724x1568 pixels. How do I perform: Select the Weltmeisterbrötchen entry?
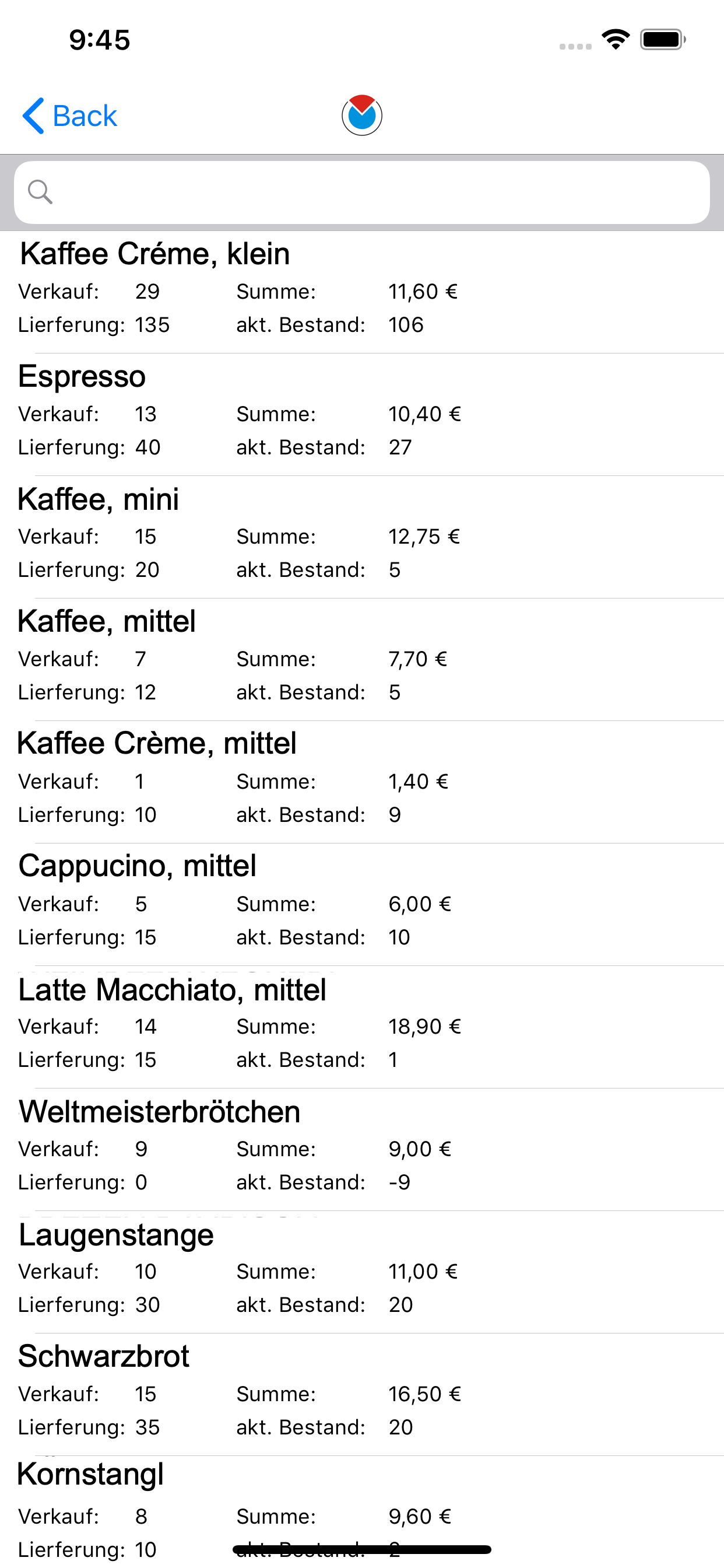click(362, 1149)
